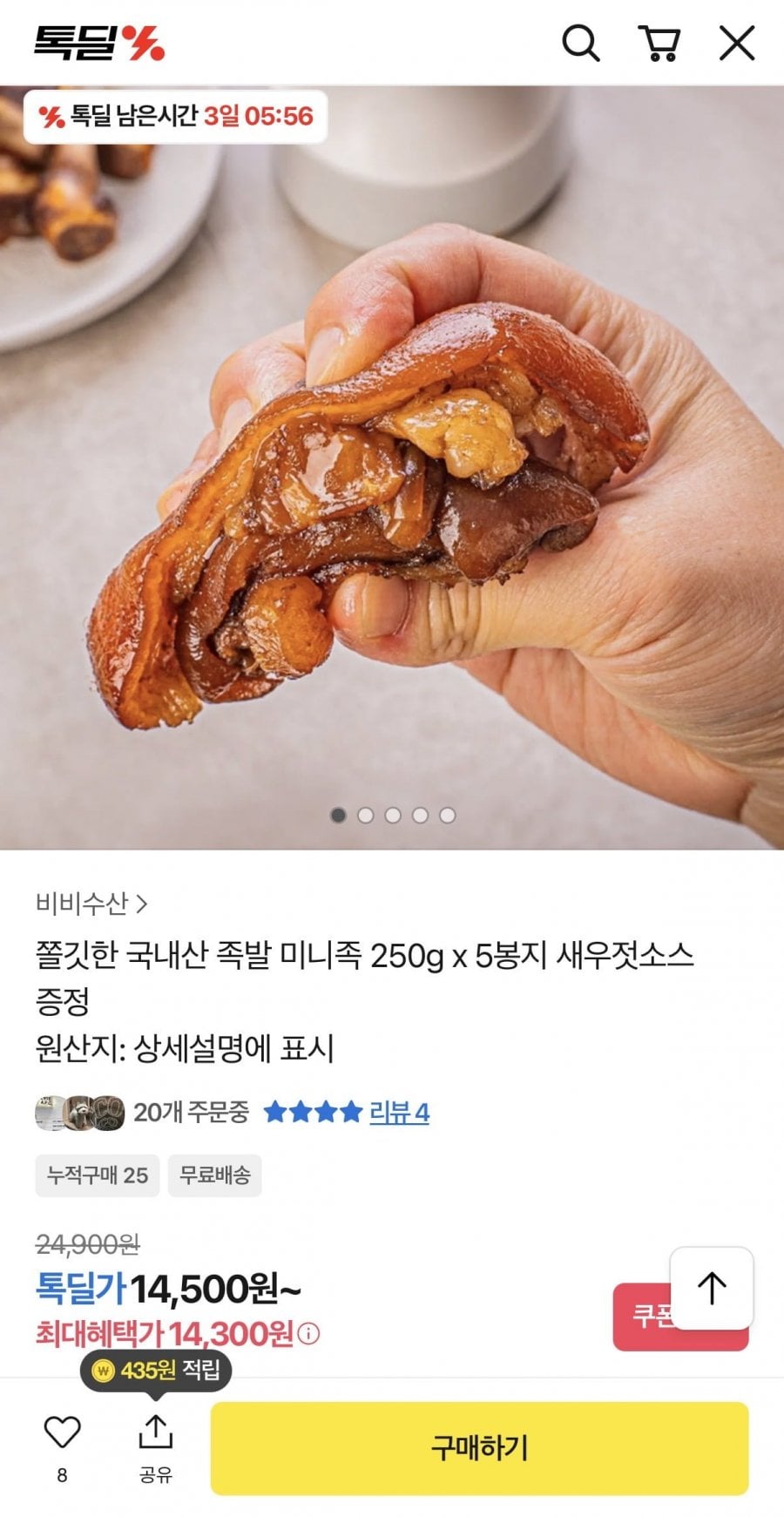Tap the 구매하기 purchase button
784x1517 pixels.
[482, 1444]
